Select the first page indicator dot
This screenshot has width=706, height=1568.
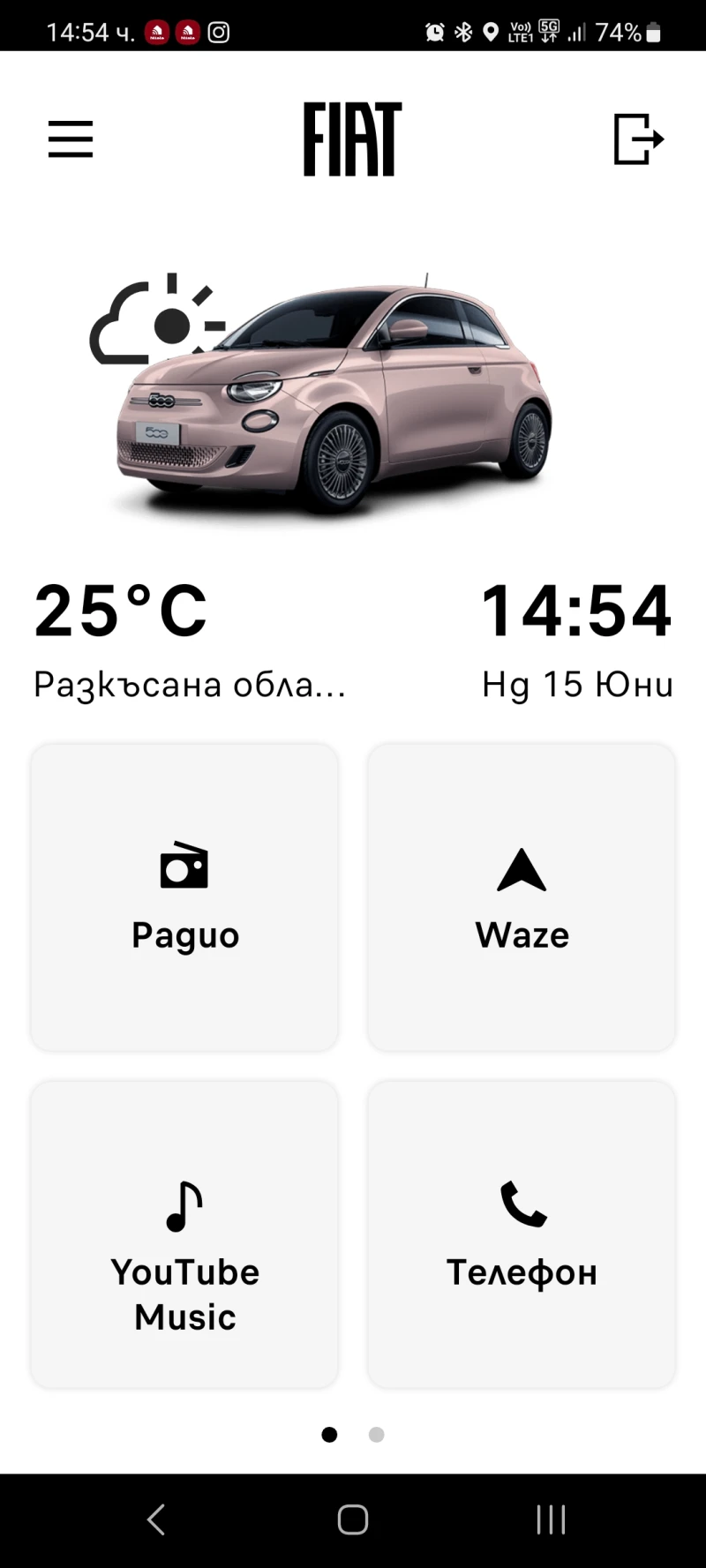coord(328,1435)
